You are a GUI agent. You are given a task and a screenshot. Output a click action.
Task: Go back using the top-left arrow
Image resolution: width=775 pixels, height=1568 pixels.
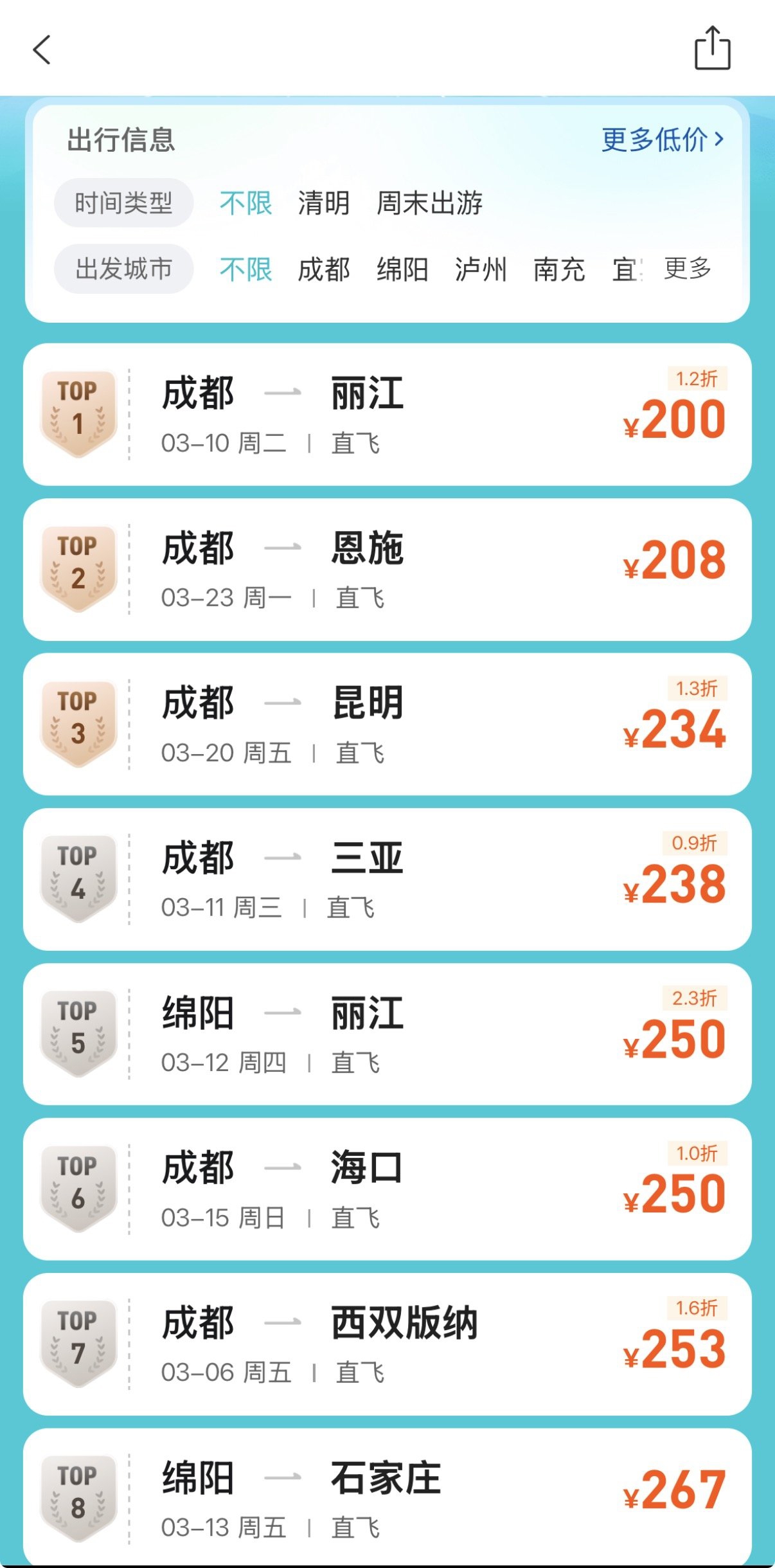pyautogui.click(x=42, y=50)
